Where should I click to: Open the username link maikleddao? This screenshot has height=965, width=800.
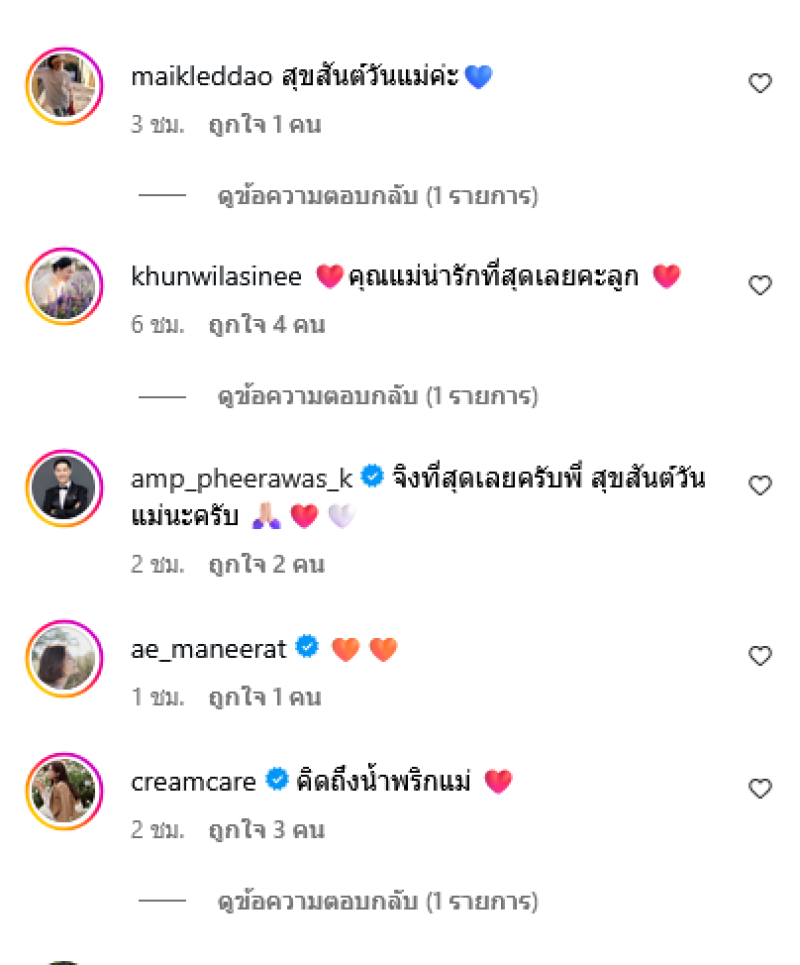pos(201,78)
